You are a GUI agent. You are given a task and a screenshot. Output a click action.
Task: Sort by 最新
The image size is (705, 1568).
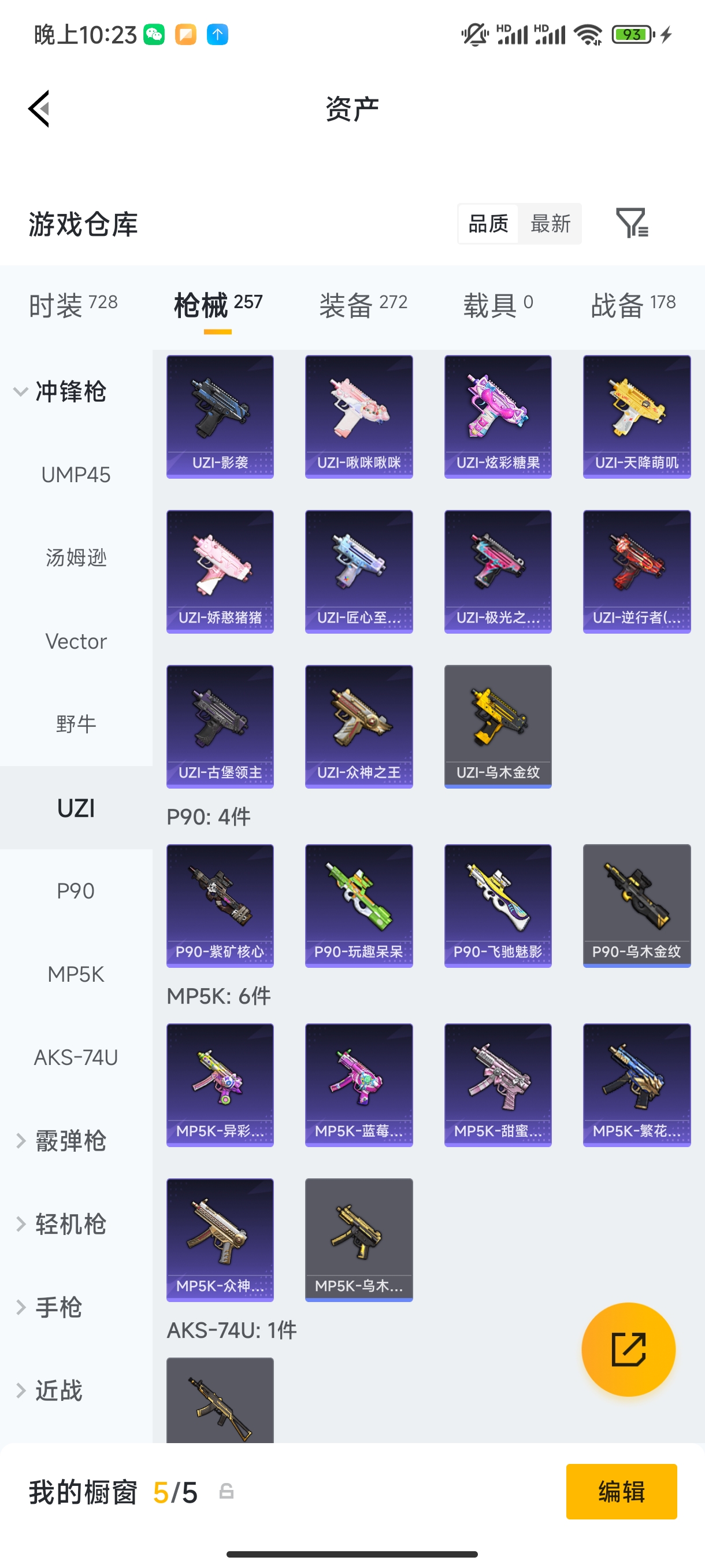click(550, 223)
